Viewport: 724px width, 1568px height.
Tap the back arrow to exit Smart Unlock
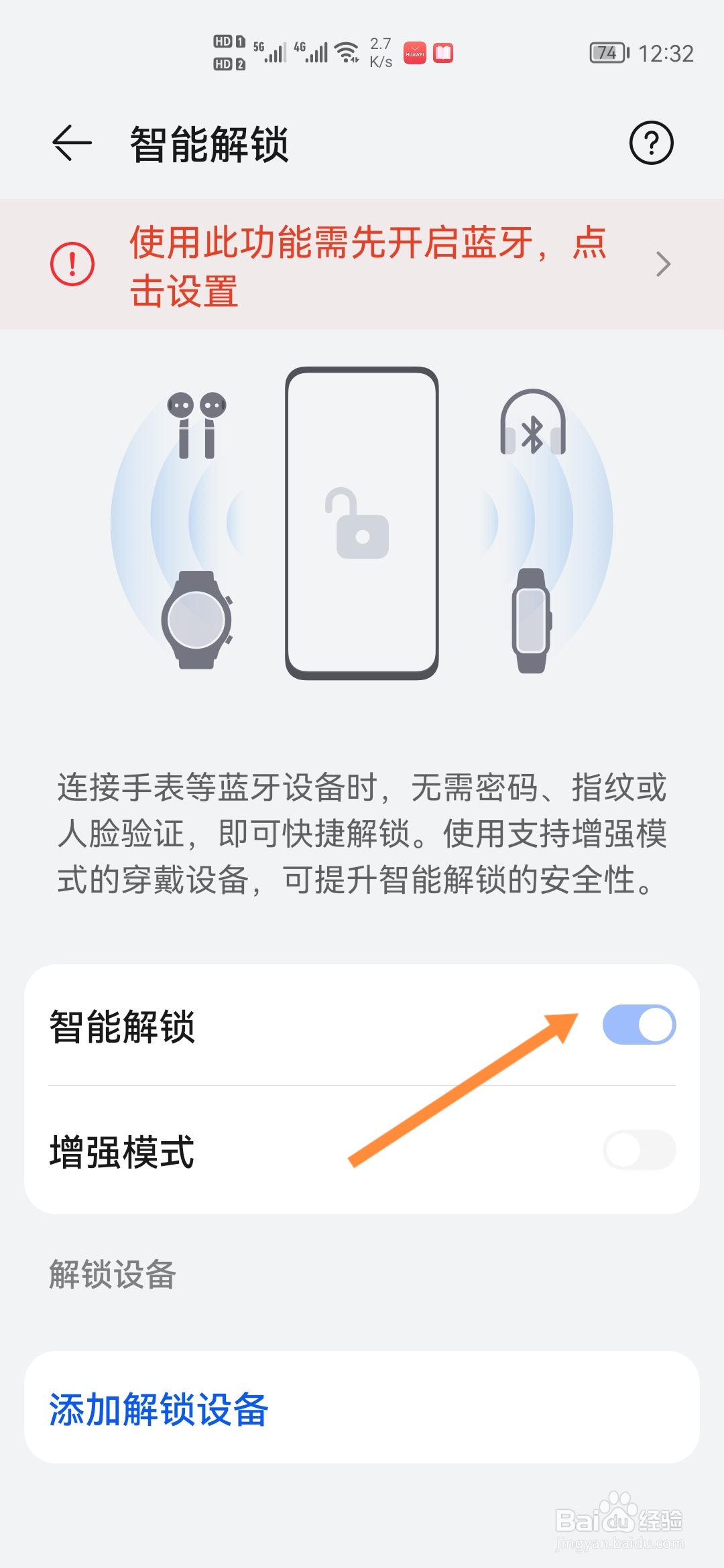pyautogui.click(x=70, y=142)
